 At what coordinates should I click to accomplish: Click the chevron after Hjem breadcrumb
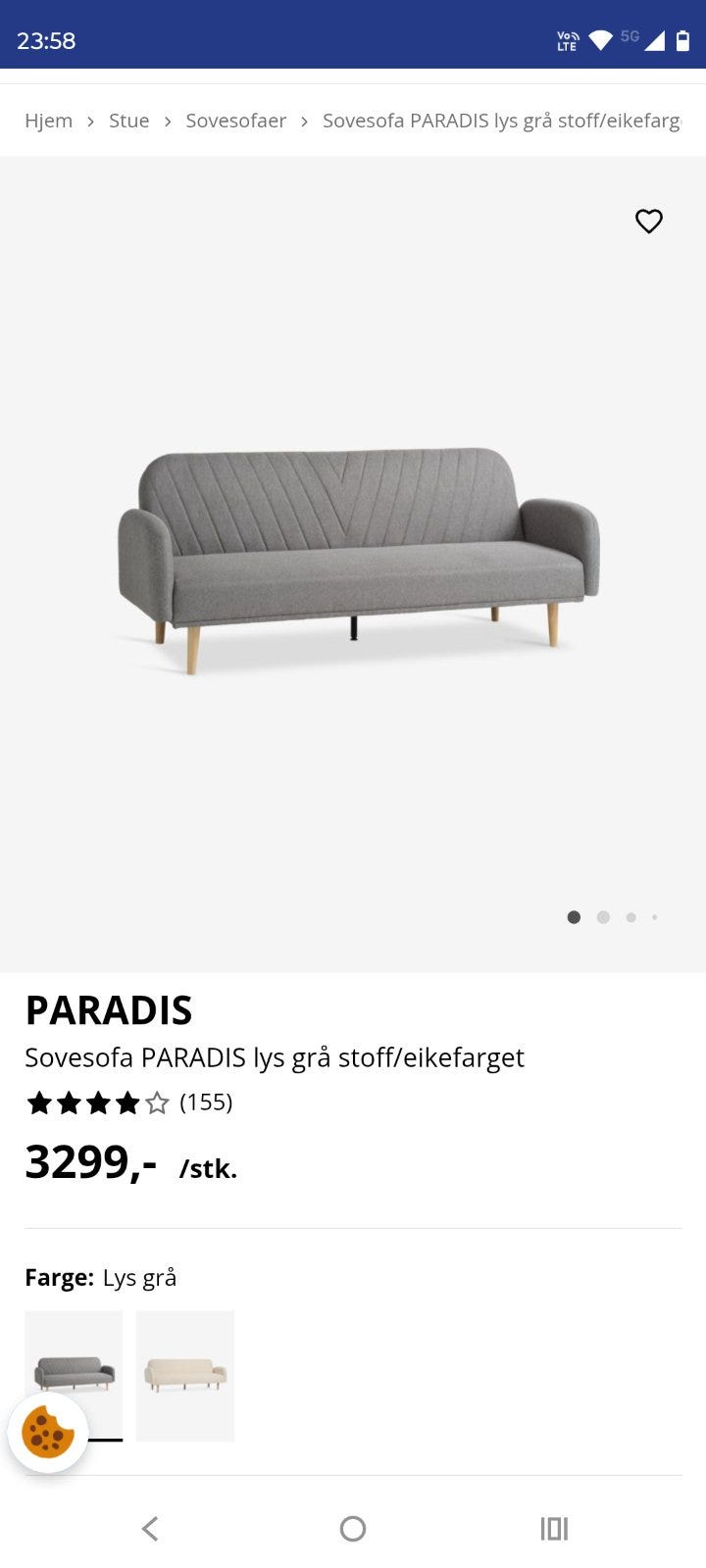point(90,122)
